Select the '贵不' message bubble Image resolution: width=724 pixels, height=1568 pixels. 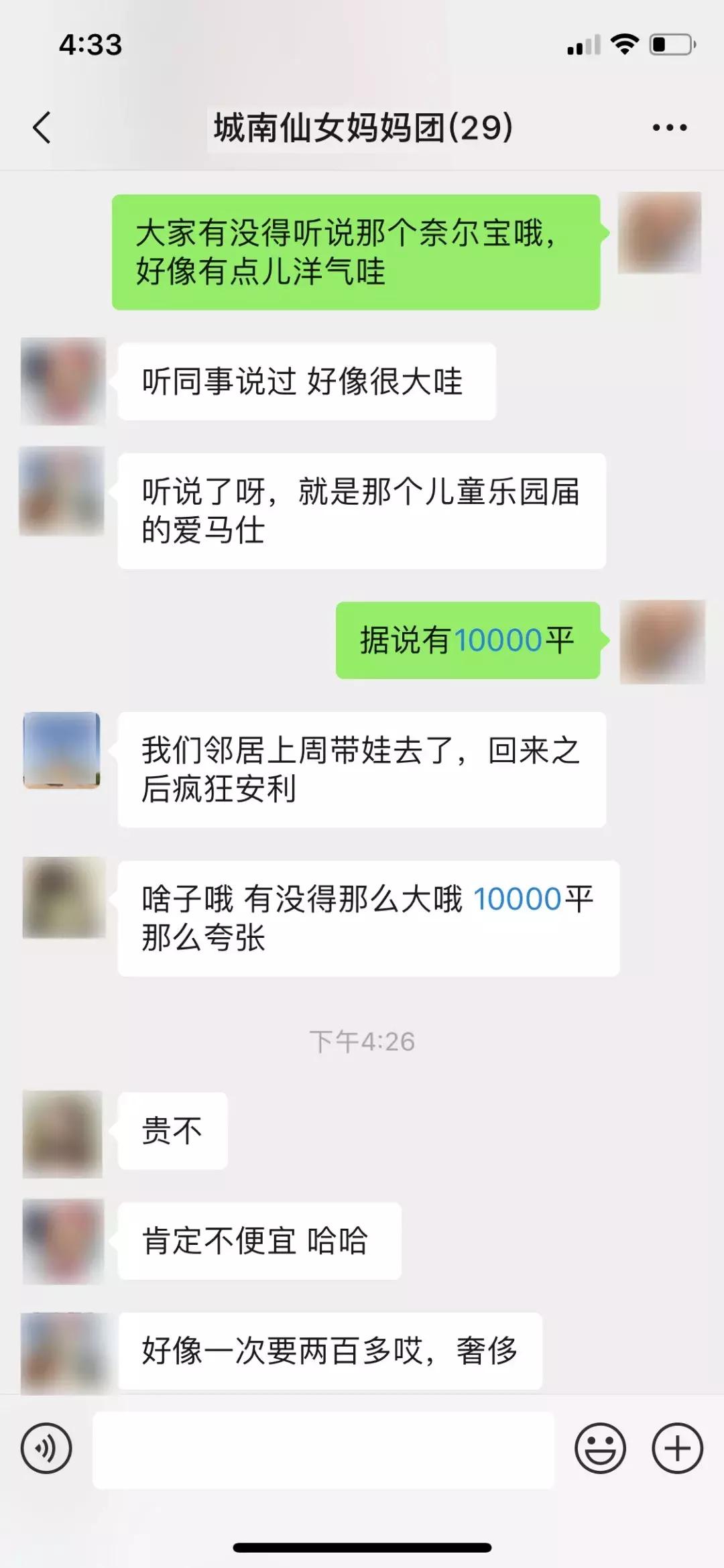coord(173,1130)
